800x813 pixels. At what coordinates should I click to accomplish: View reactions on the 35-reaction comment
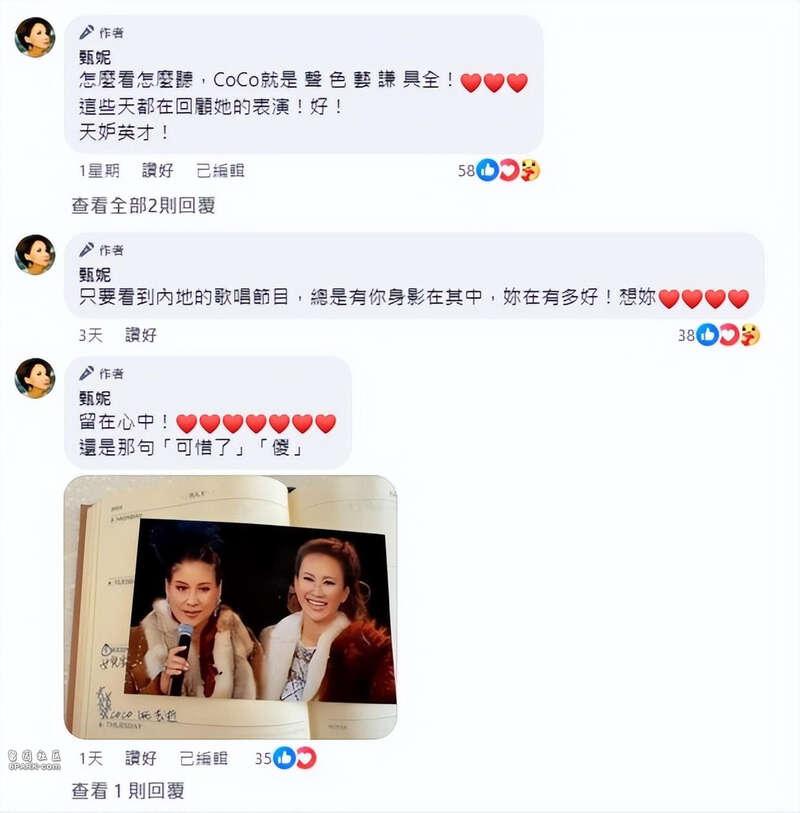pyautogui.click(x=286, y=759)
